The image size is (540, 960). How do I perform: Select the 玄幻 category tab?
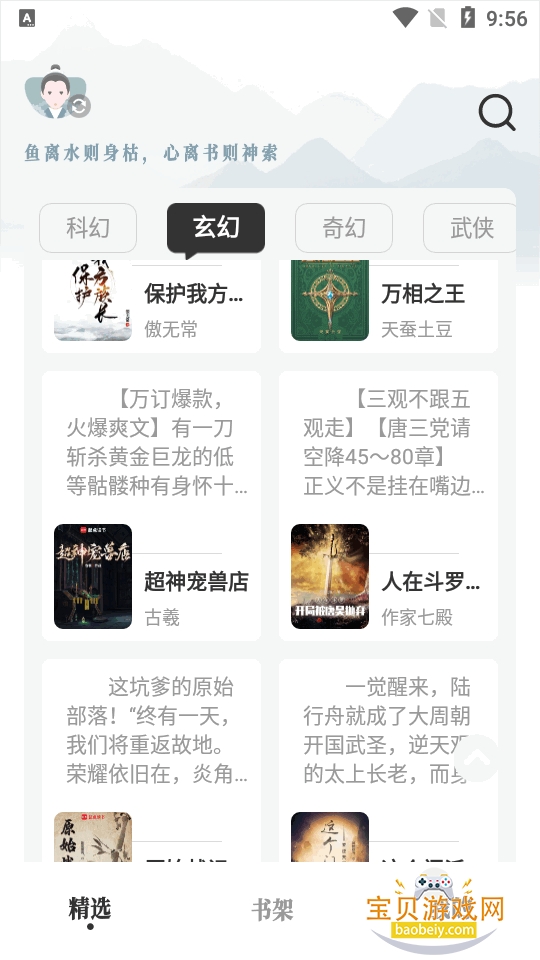216,228
